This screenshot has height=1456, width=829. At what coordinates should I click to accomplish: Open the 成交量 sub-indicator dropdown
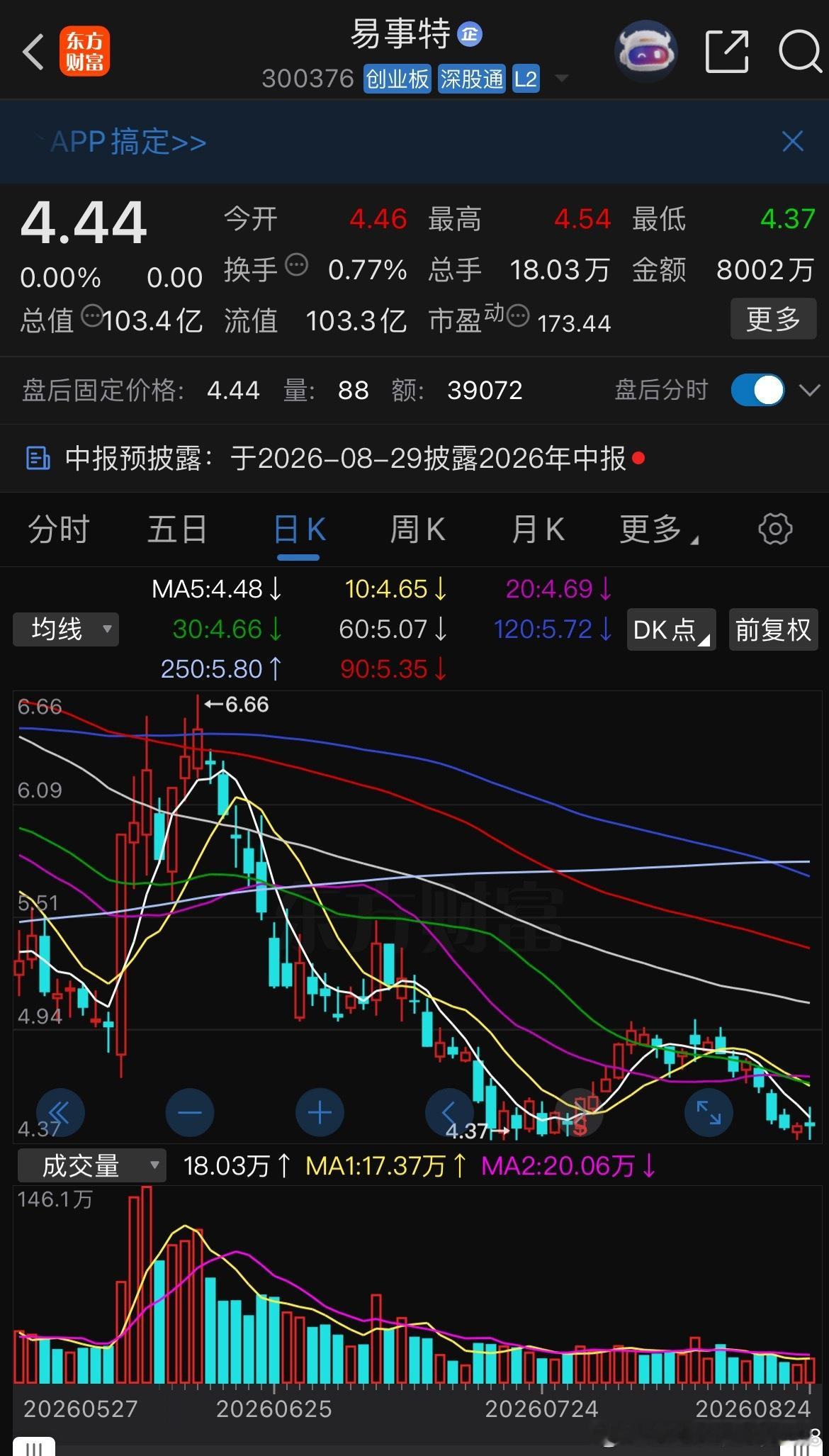[92, 1165]
